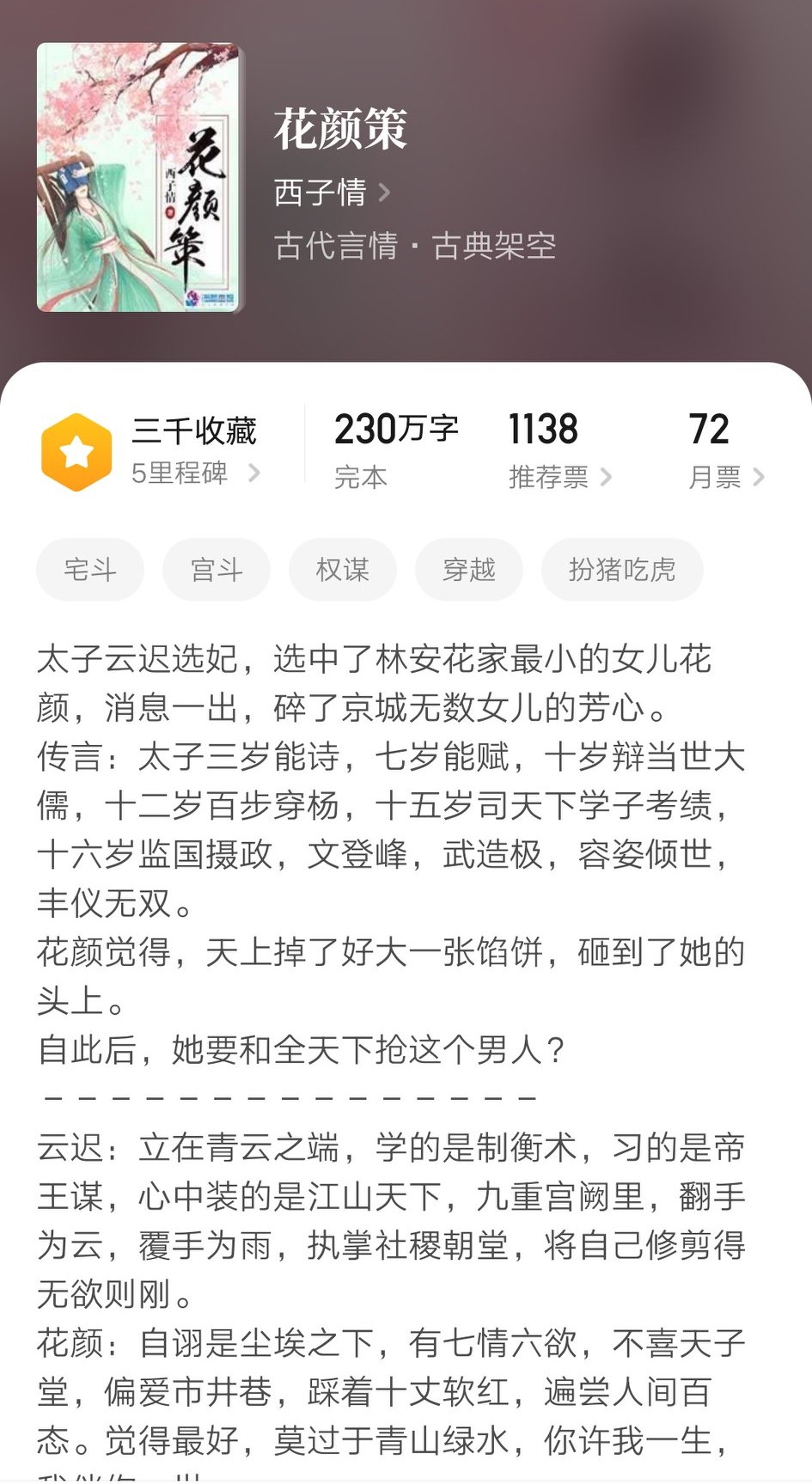Select the 穿越 tag
This screenshot has width=812, height=1484.
469,569
